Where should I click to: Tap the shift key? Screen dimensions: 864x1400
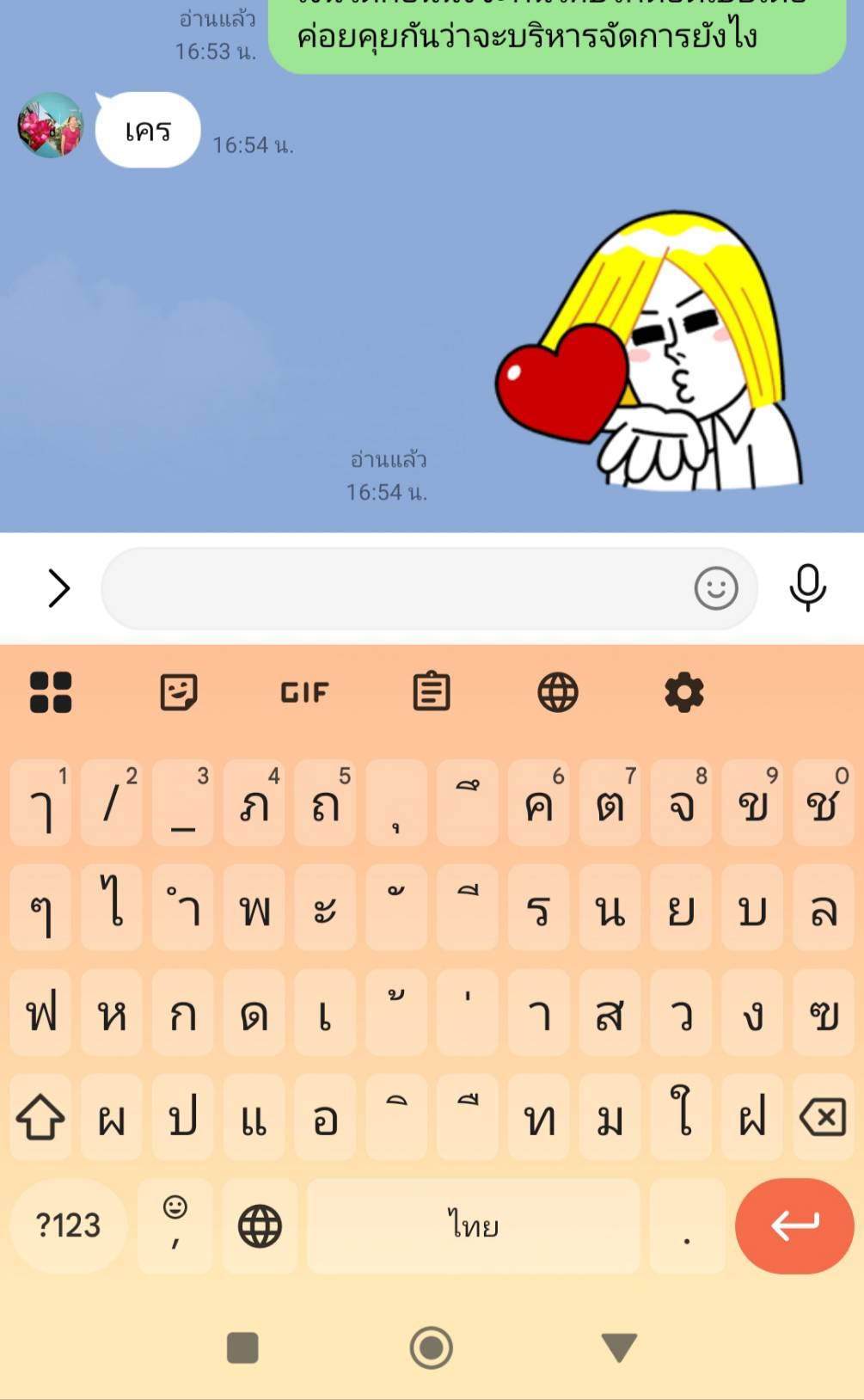point(40,1117)
